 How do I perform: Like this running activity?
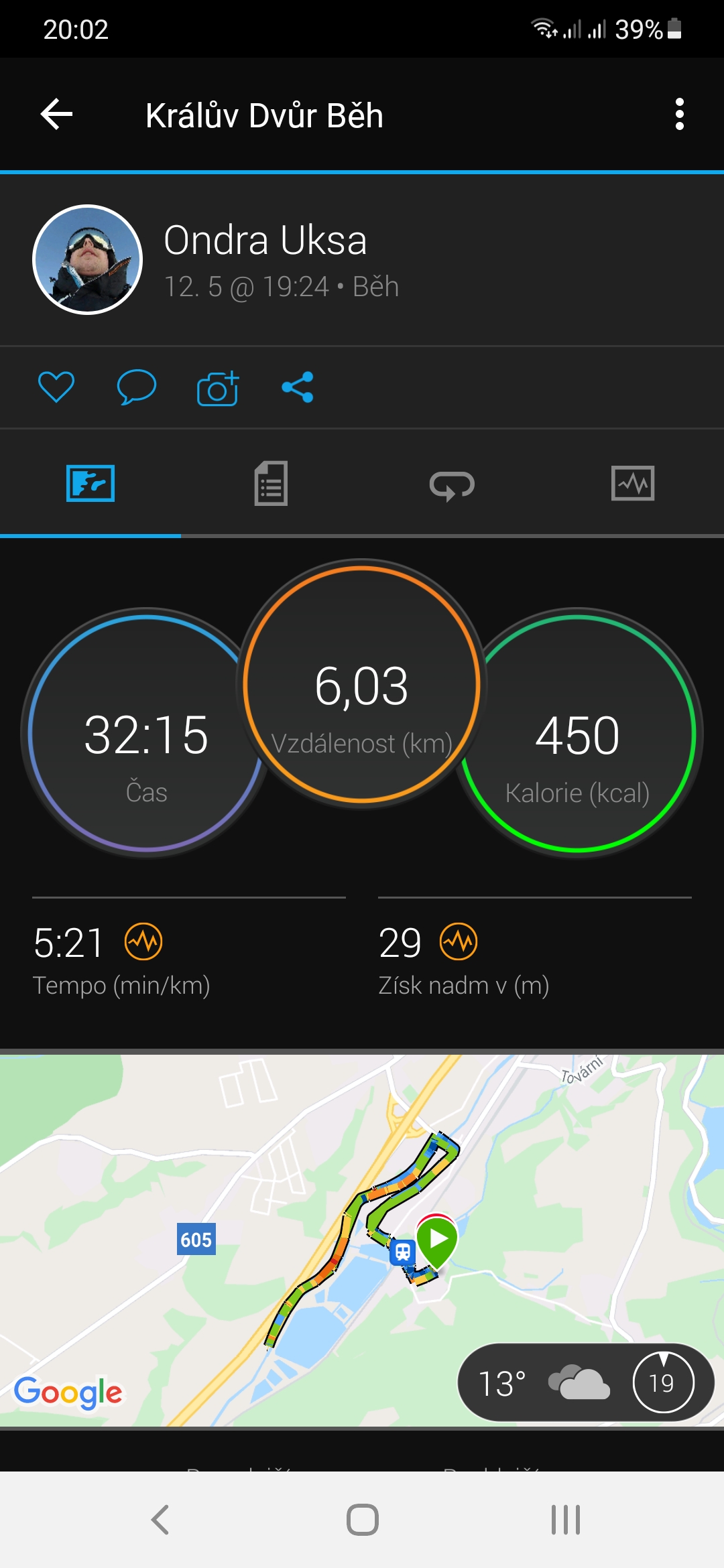pos(56,387)
